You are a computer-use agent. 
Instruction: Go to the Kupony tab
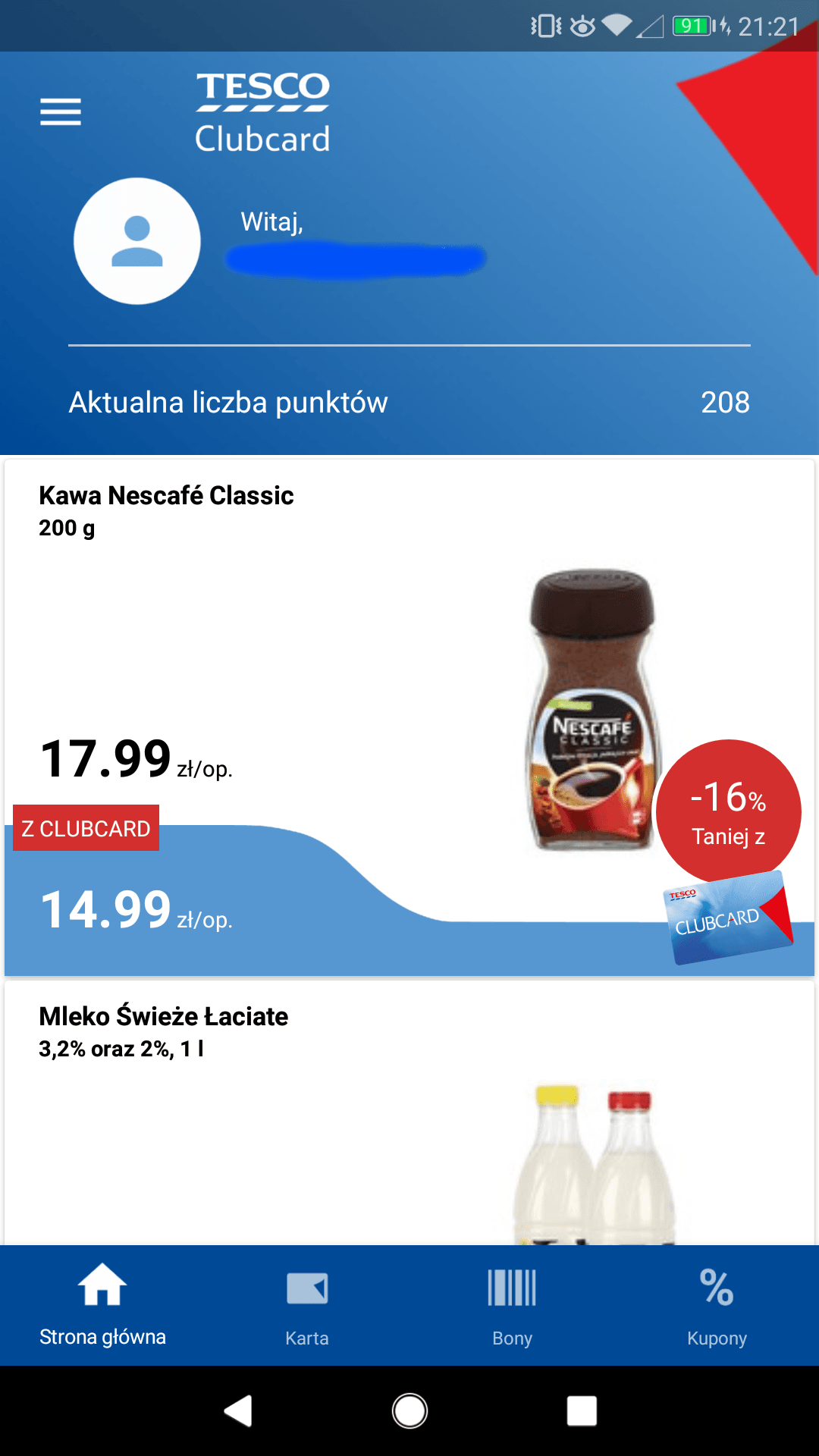(717, 1305)
